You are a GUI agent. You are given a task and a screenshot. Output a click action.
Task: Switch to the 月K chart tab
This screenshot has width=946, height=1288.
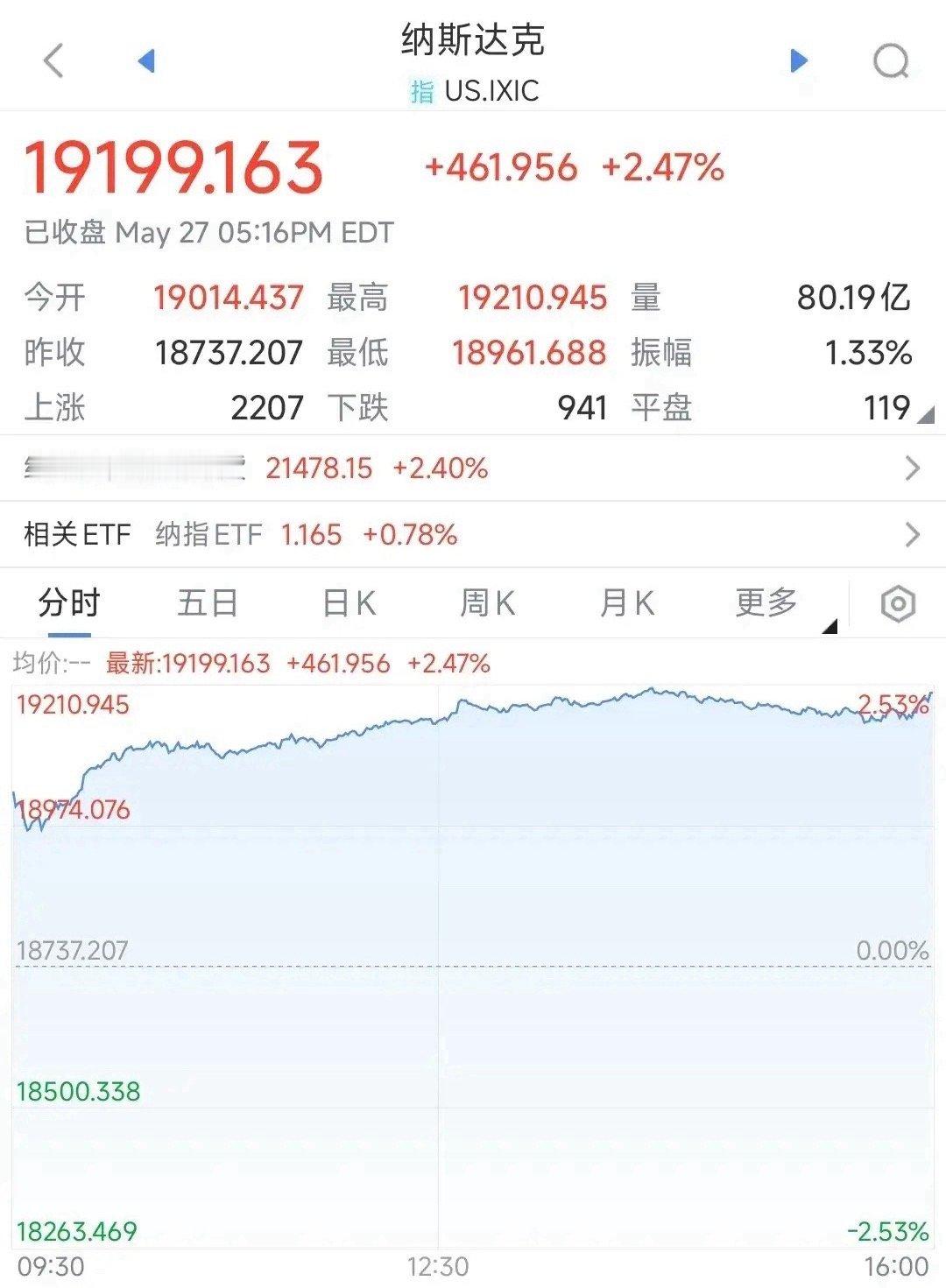click(626, 603)
